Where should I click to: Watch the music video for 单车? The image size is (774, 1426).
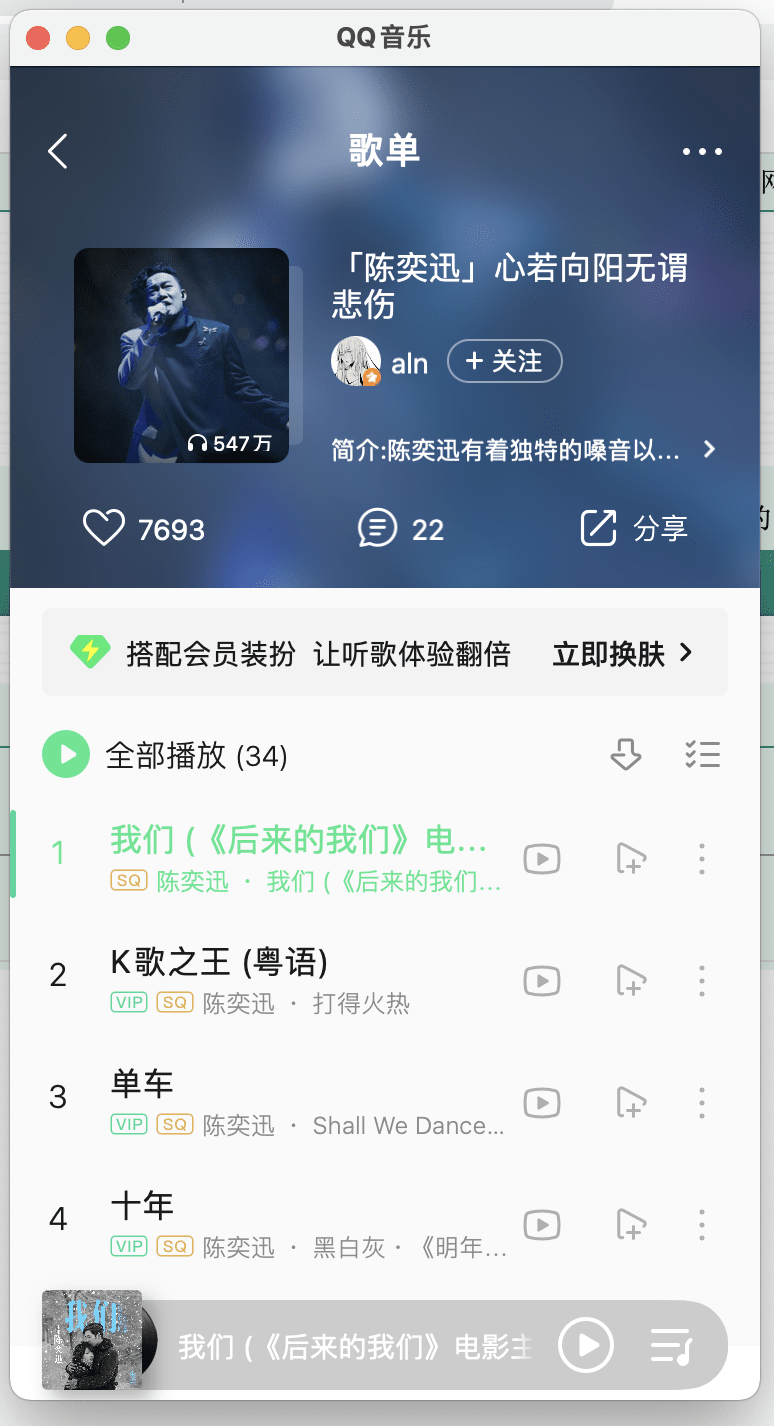542,1103
